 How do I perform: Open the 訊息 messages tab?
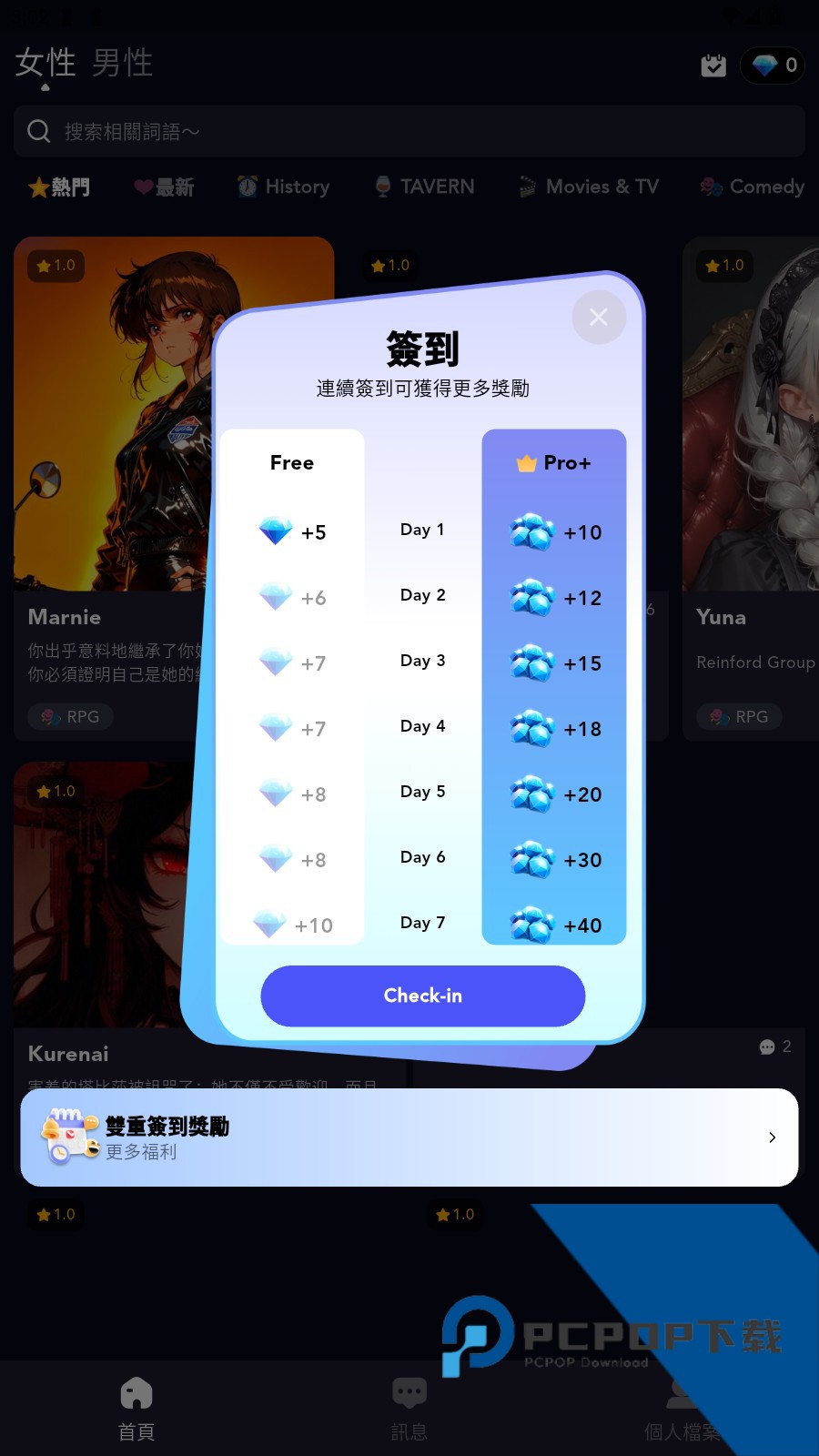point(409,1408)
